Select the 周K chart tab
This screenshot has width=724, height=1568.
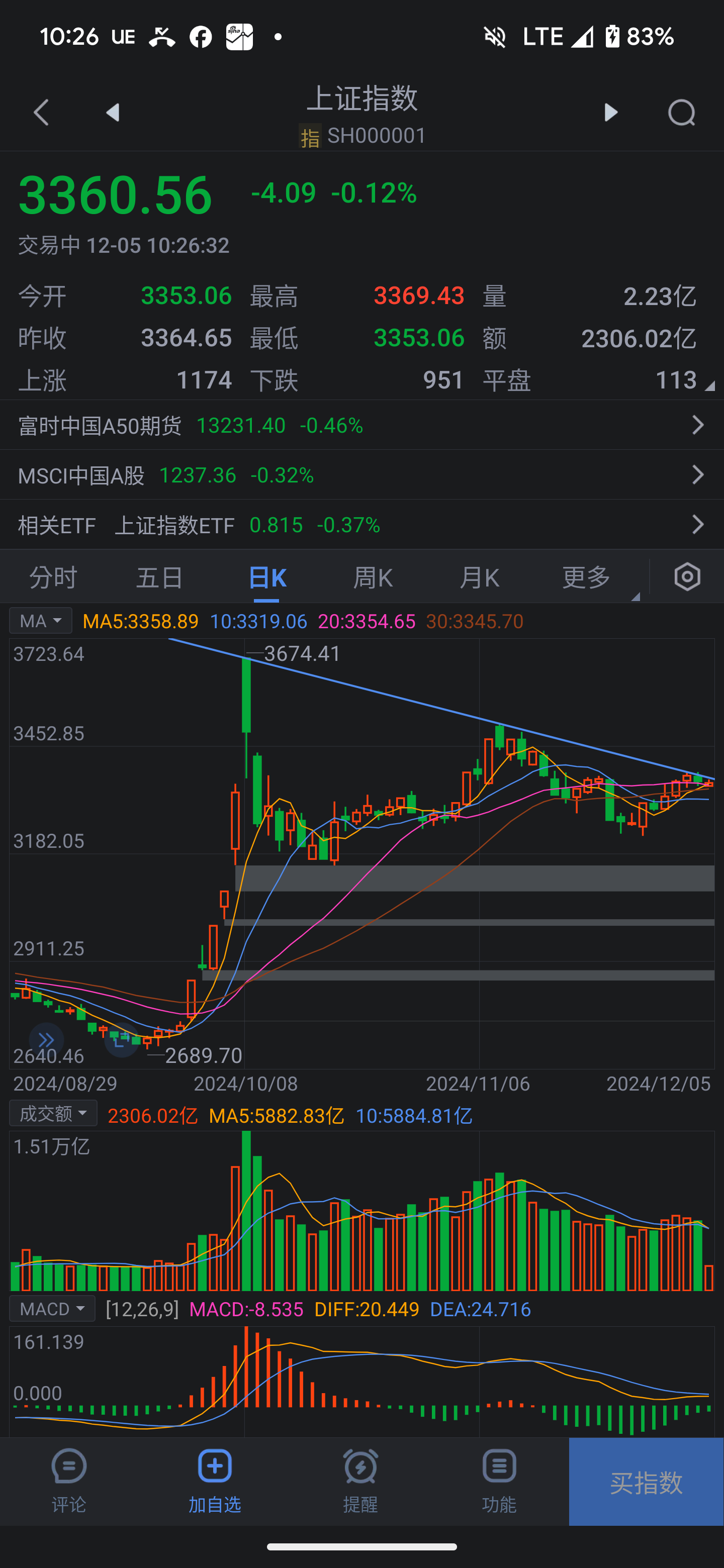pos(373,577)
